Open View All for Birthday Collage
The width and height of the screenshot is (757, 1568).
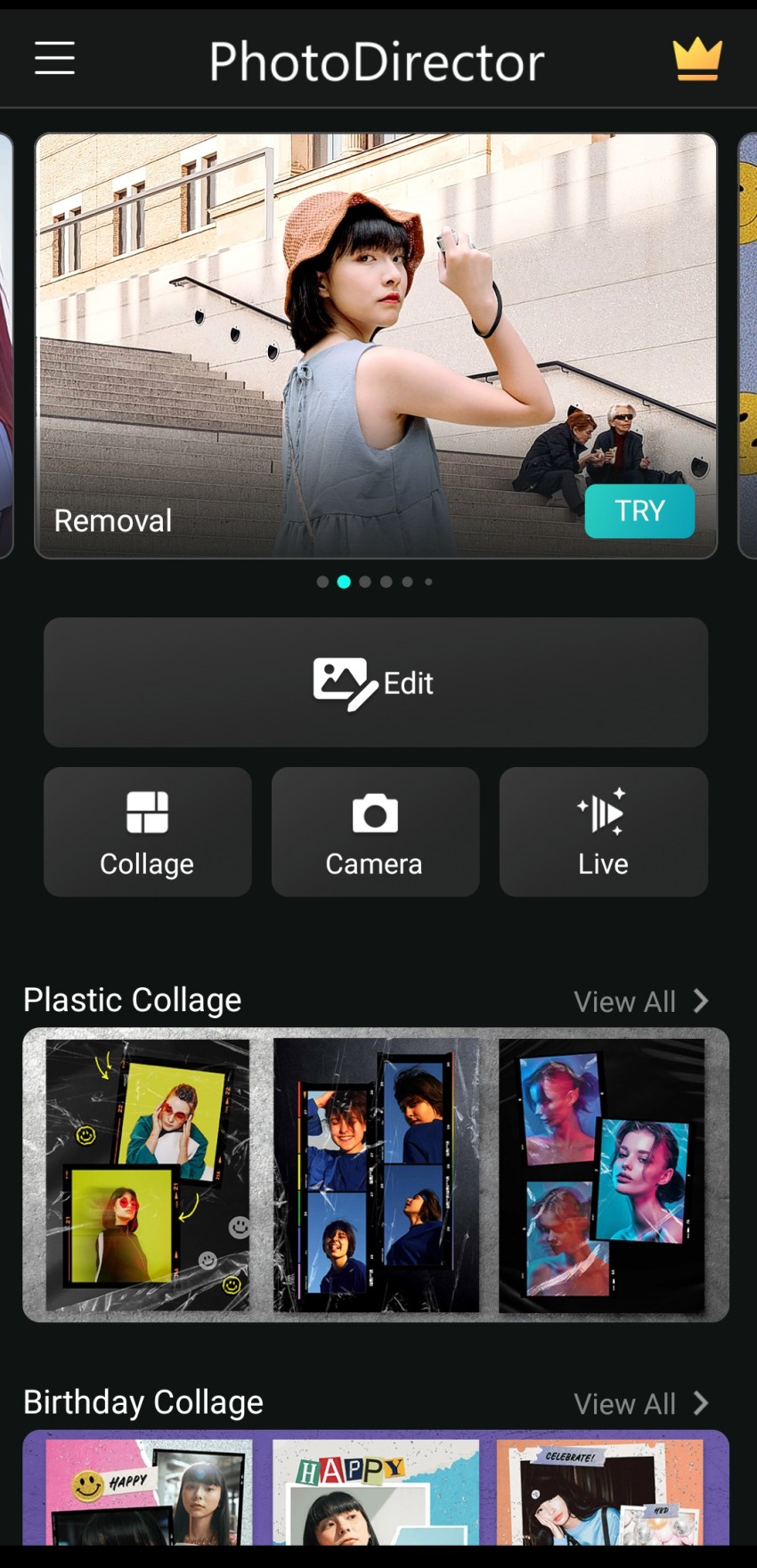pos(625,1403)
